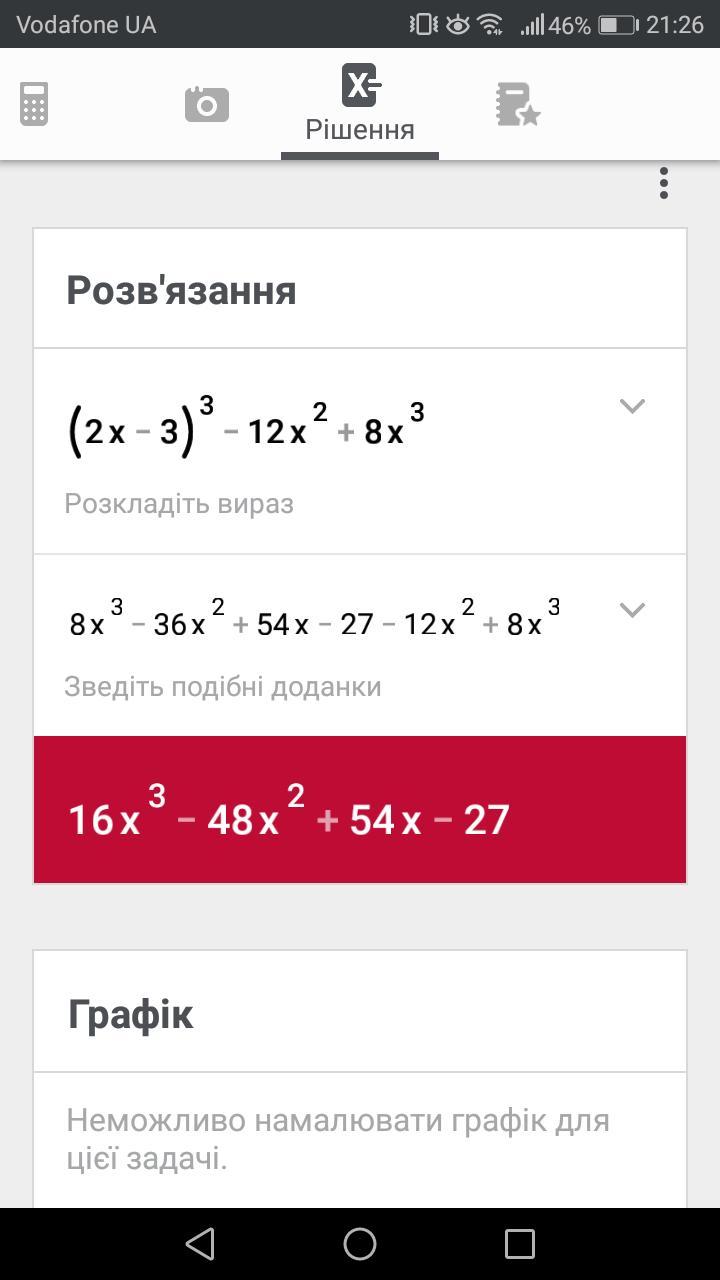Open the three-dot overflow menu
Viewport: 720px width, 1280px height.
663,183
